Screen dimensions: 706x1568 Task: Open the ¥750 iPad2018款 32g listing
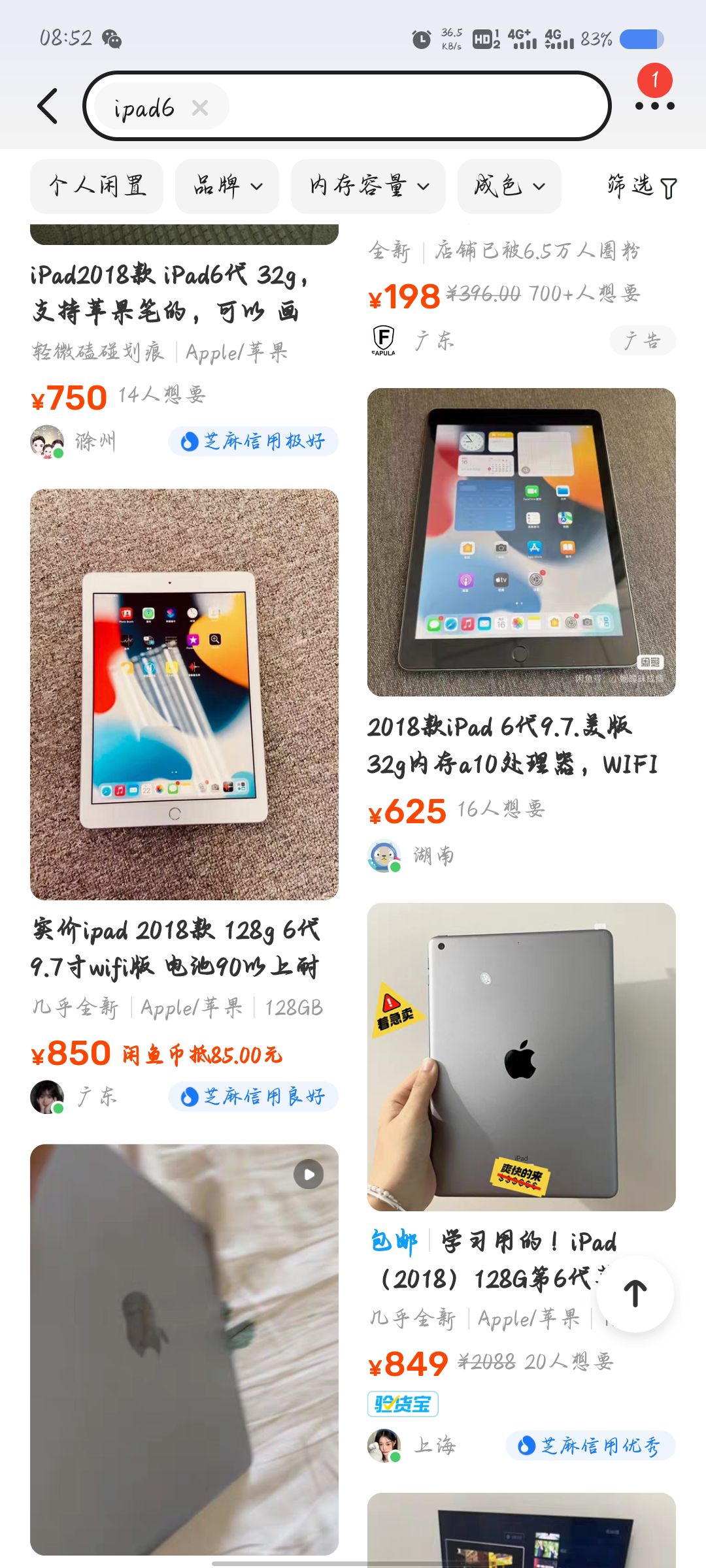tap(170, 294)
